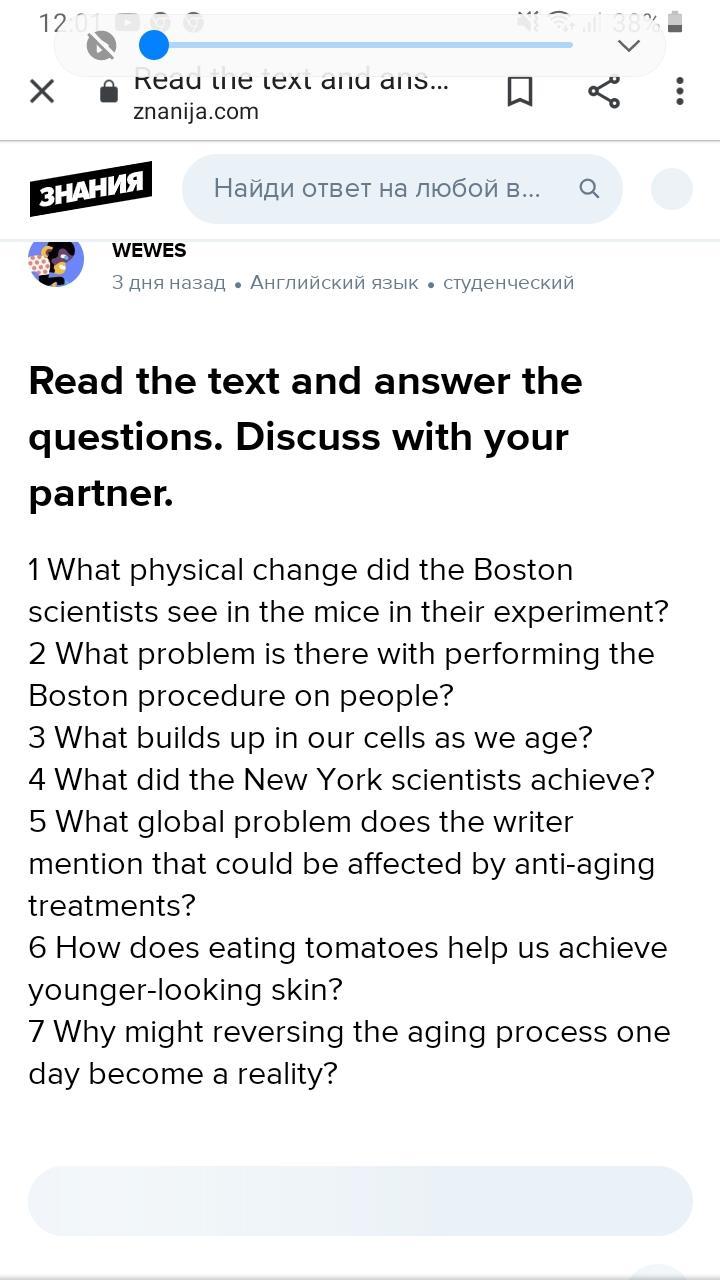This screenshot has width=720, height=1280.
Task: Expand the volume panel chevron
Action: [629, 46]
